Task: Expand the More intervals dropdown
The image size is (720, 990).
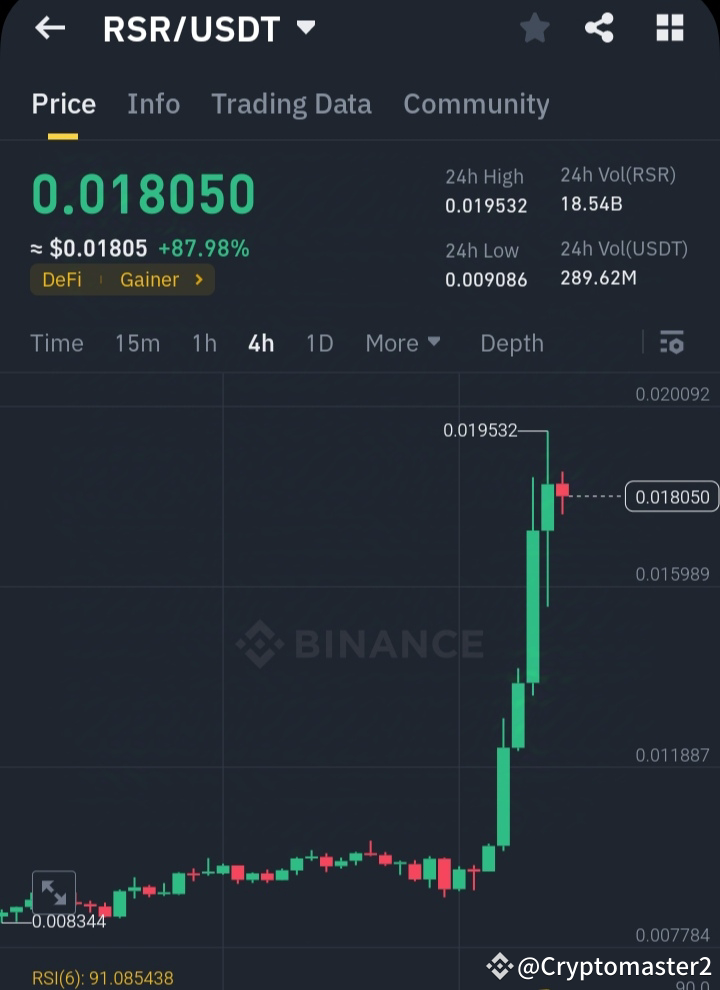Action: point(402,343)
